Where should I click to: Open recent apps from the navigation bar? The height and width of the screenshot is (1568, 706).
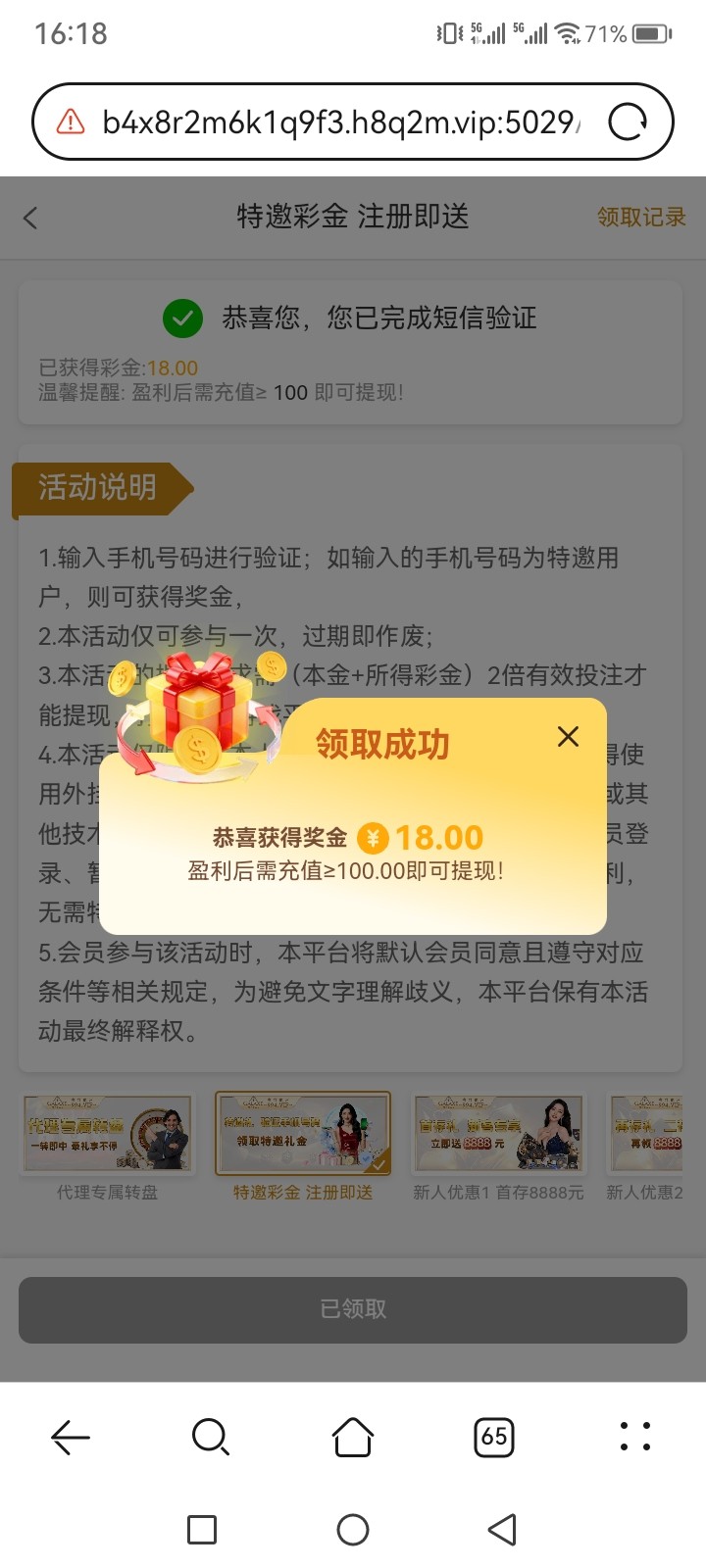(x=202, y=1530)
